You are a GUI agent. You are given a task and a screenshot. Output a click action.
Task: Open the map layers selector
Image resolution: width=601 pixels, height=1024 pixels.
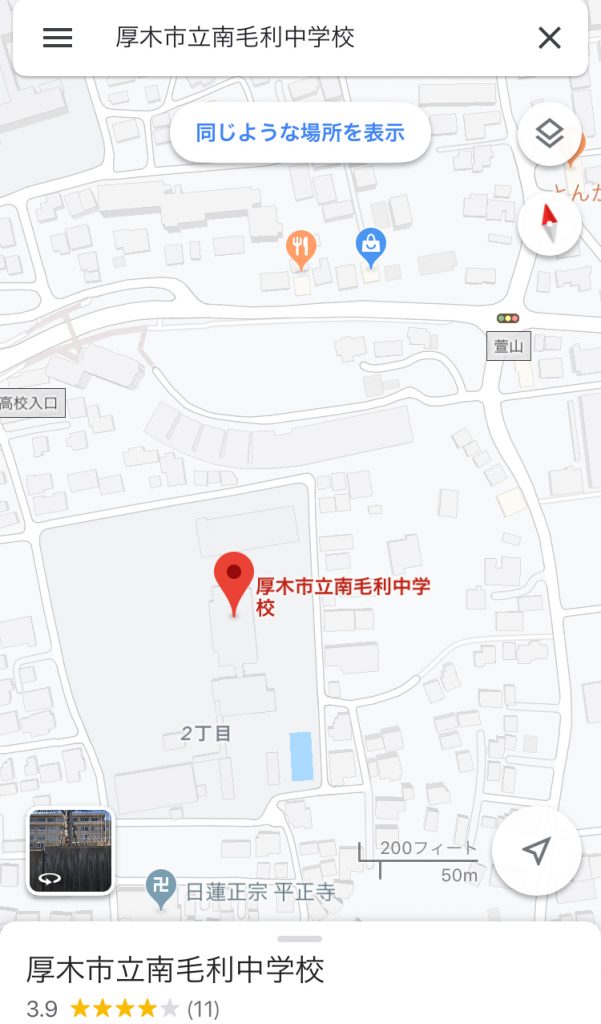549,134
